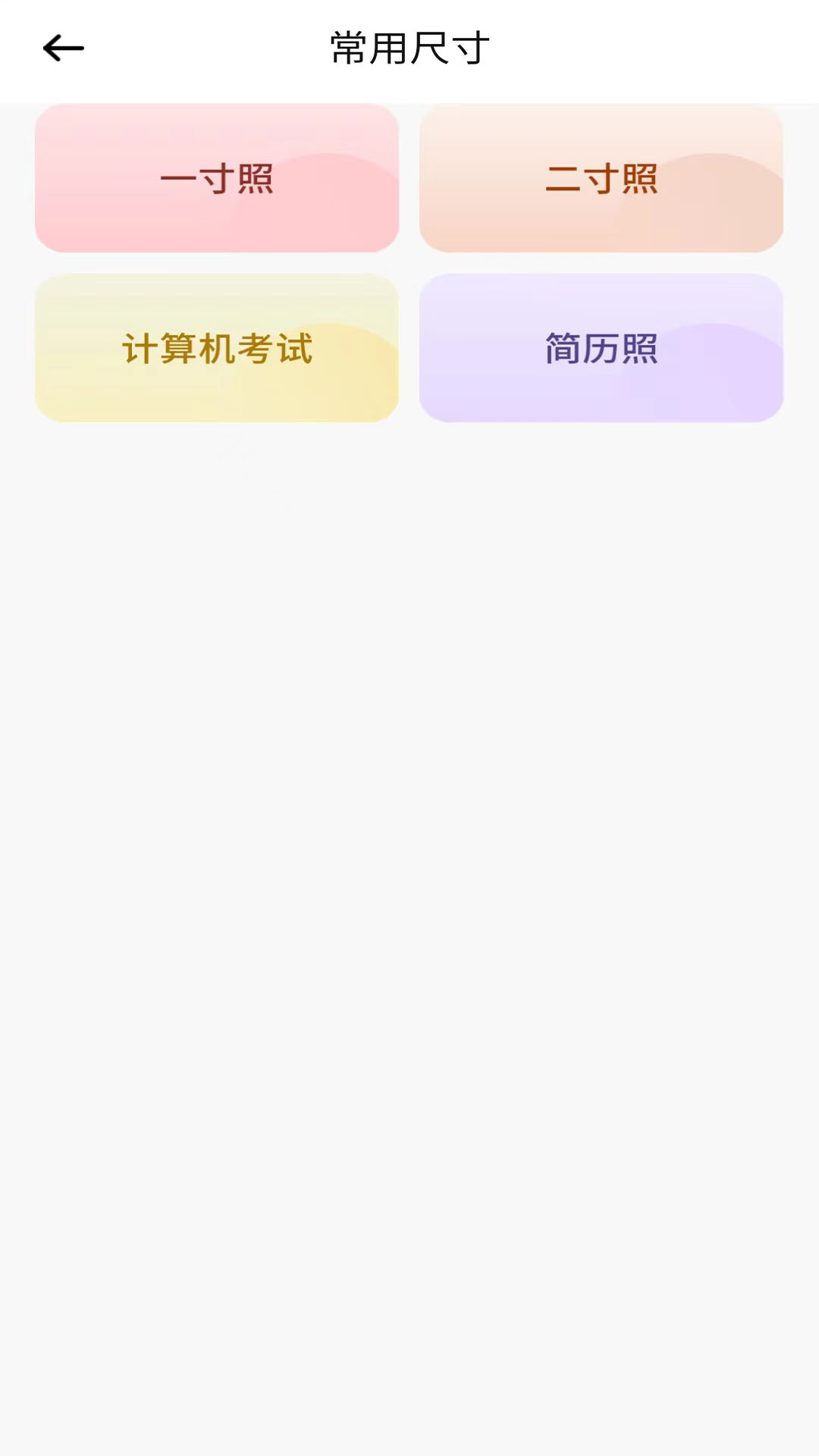The image size is (819, 1456).
Task: Tap the 常用尺寸 page title
Action: pos(409,45)
